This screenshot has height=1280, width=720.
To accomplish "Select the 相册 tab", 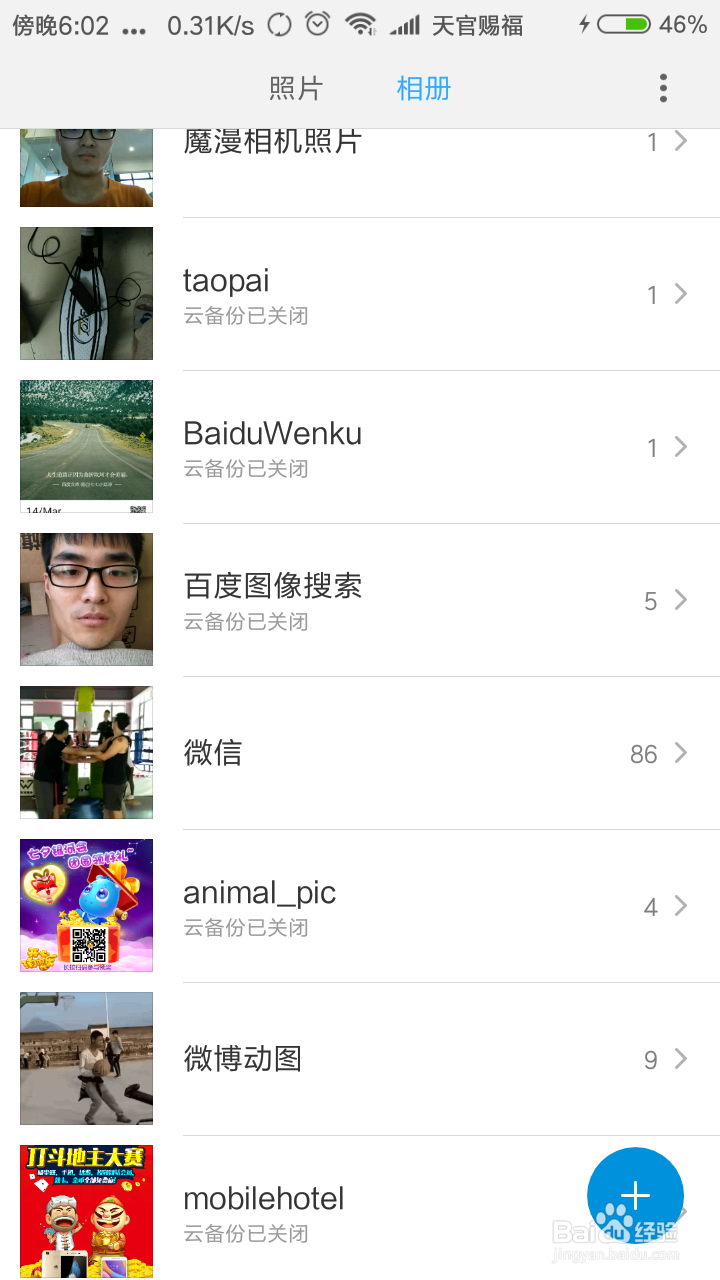I will (424, 89).
